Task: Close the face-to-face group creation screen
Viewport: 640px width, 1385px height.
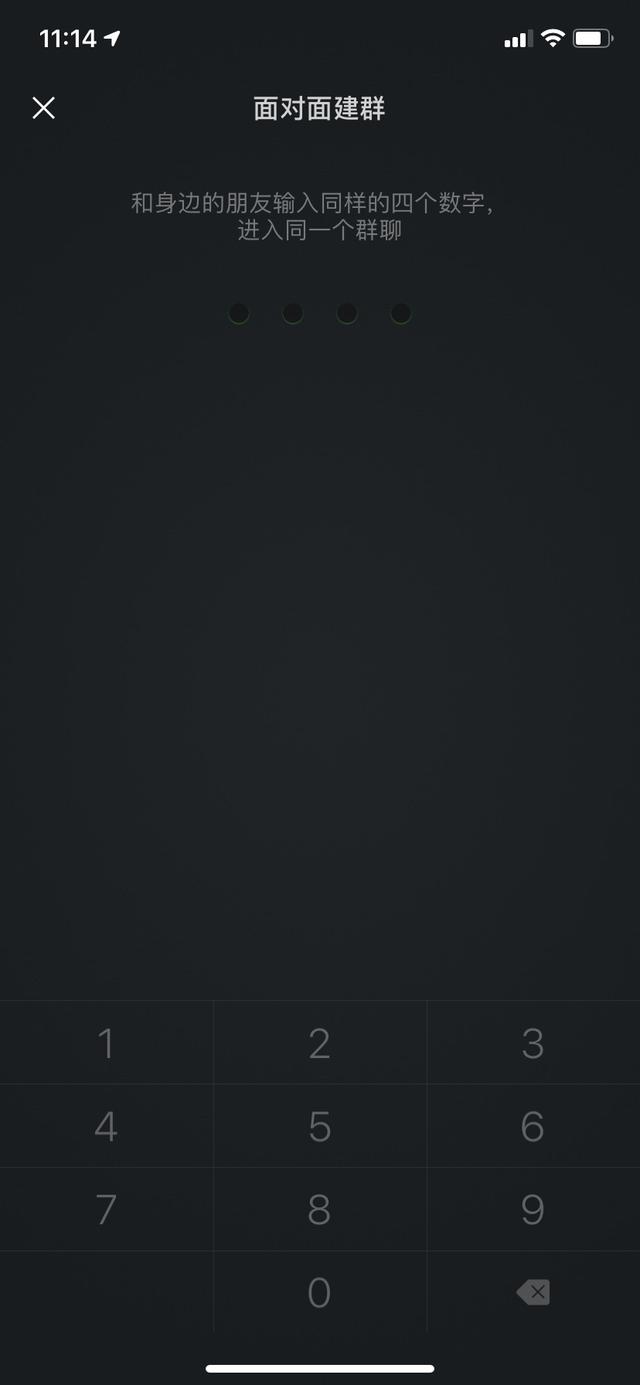Action: [x=43, y=108]
